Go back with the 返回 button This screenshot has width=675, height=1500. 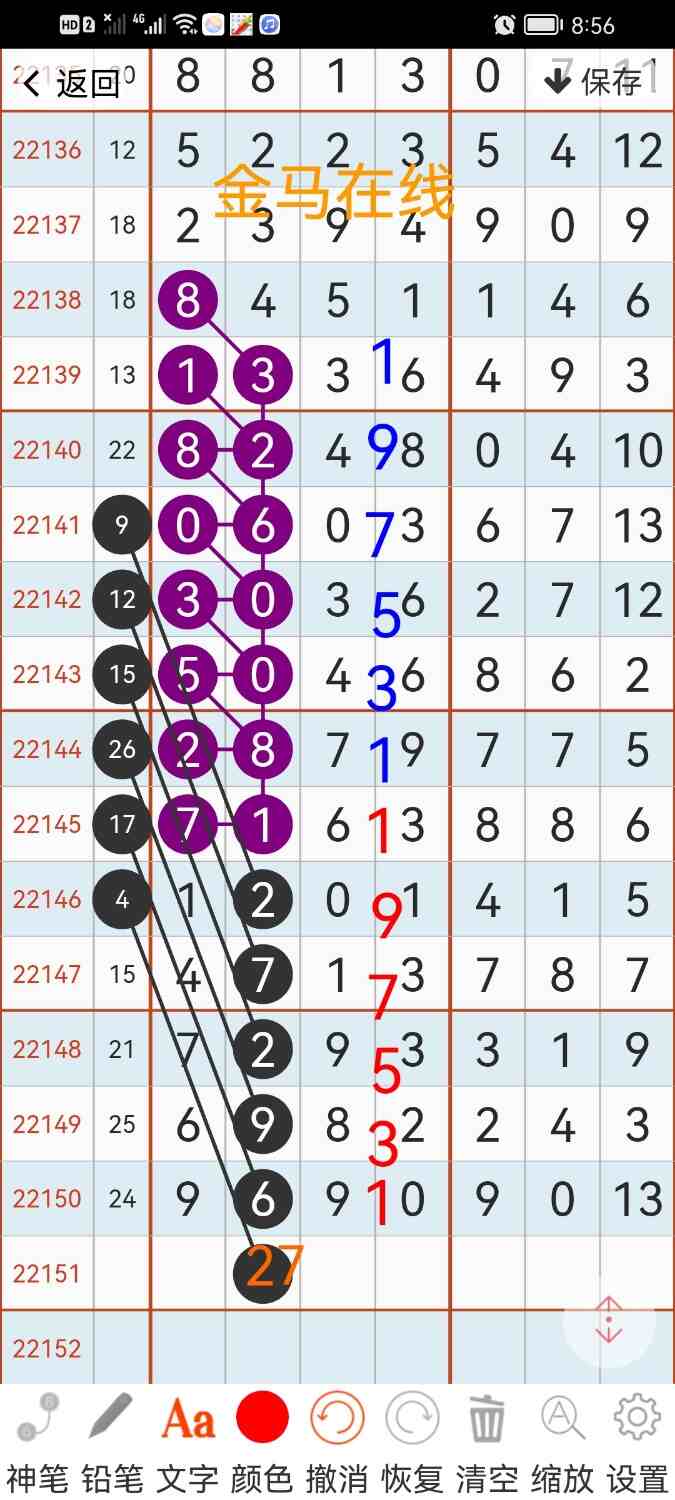point(72,83)
